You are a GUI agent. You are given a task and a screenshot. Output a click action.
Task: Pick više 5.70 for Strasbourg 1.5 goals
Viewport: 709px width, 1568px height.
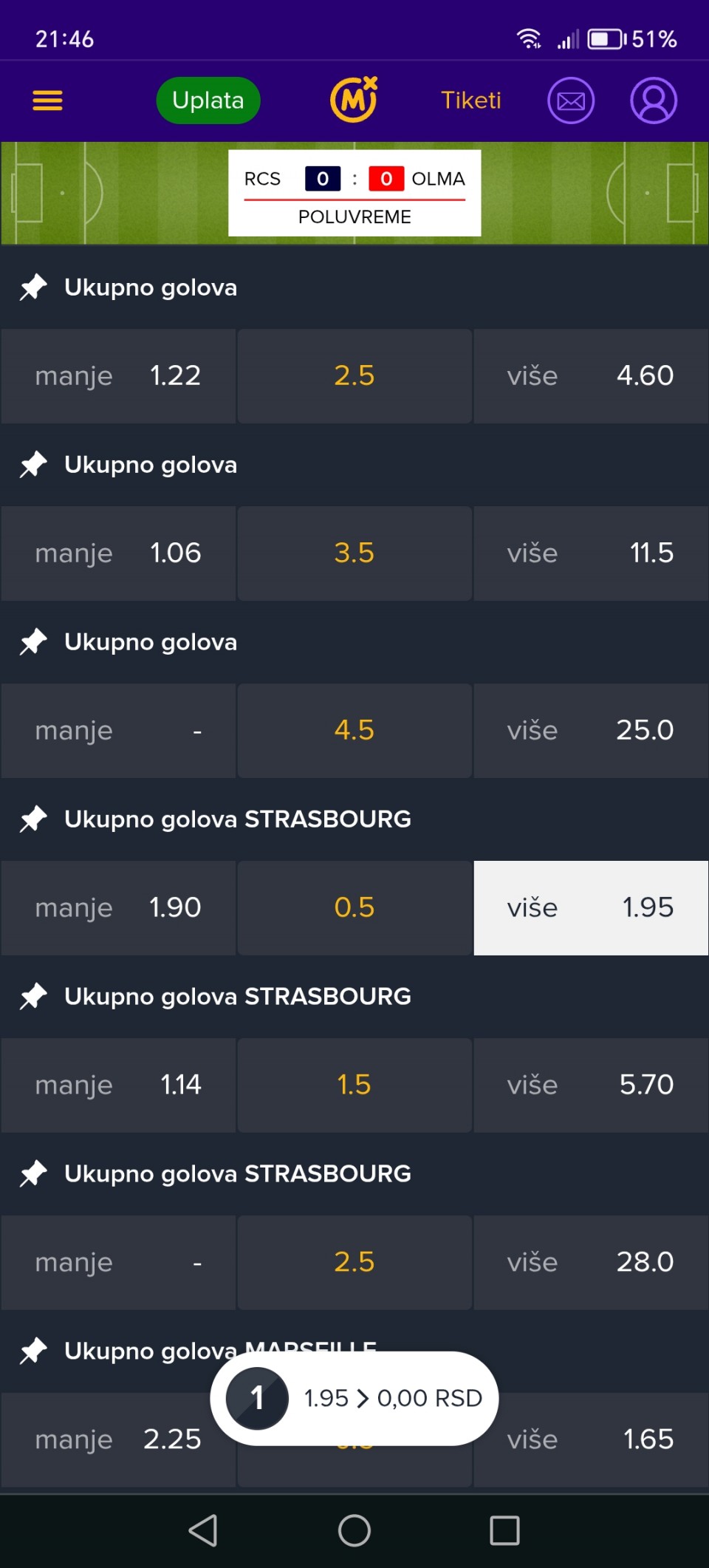click(x=591, y=1085)
